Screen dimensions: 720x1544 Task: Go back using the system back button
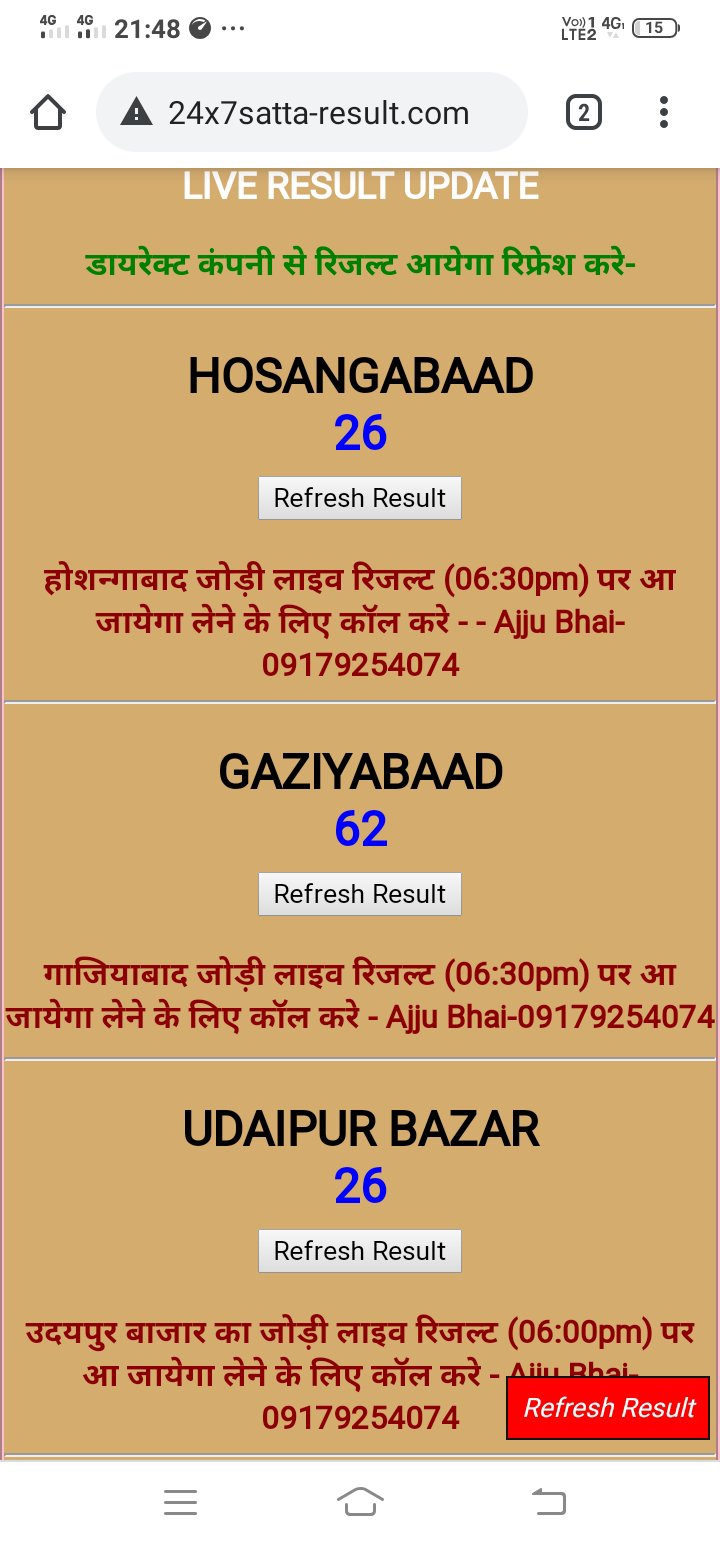pyautogui.click(x=548, y=1502)
